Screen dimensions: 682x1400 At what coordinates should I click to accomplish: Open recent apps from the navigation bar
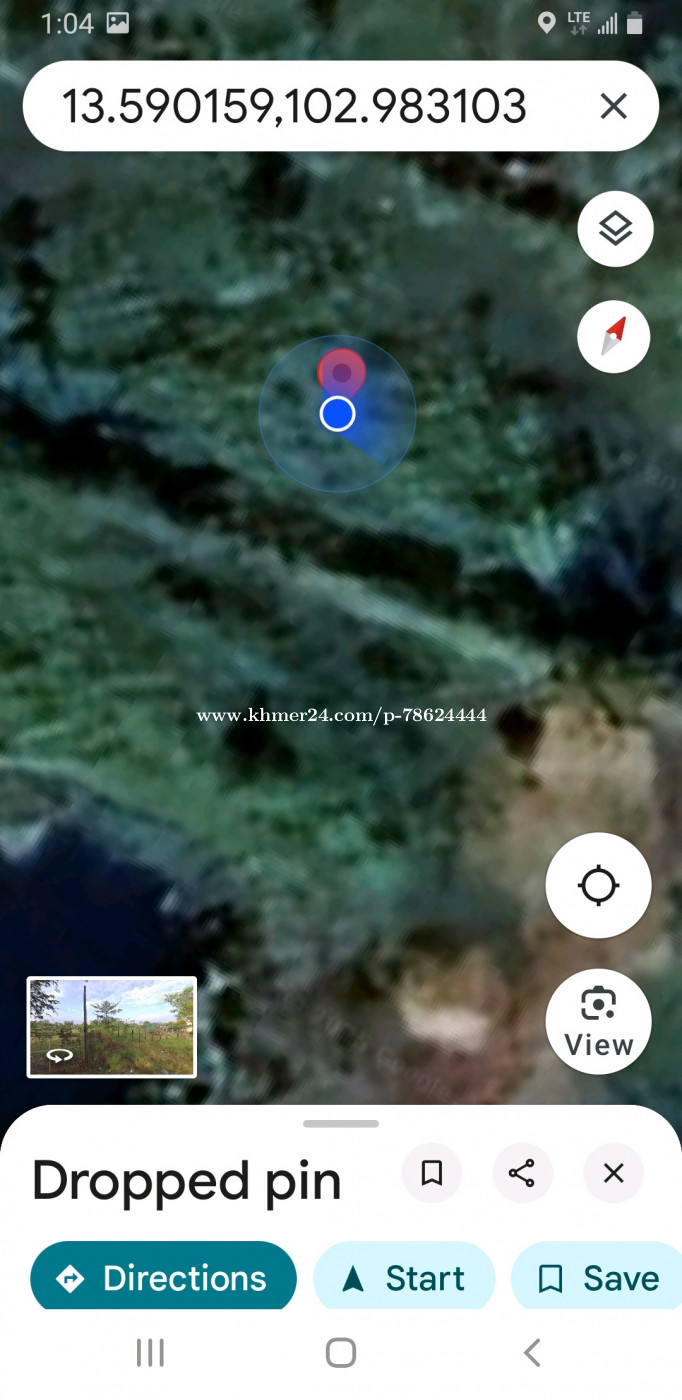pos(150,1353)
